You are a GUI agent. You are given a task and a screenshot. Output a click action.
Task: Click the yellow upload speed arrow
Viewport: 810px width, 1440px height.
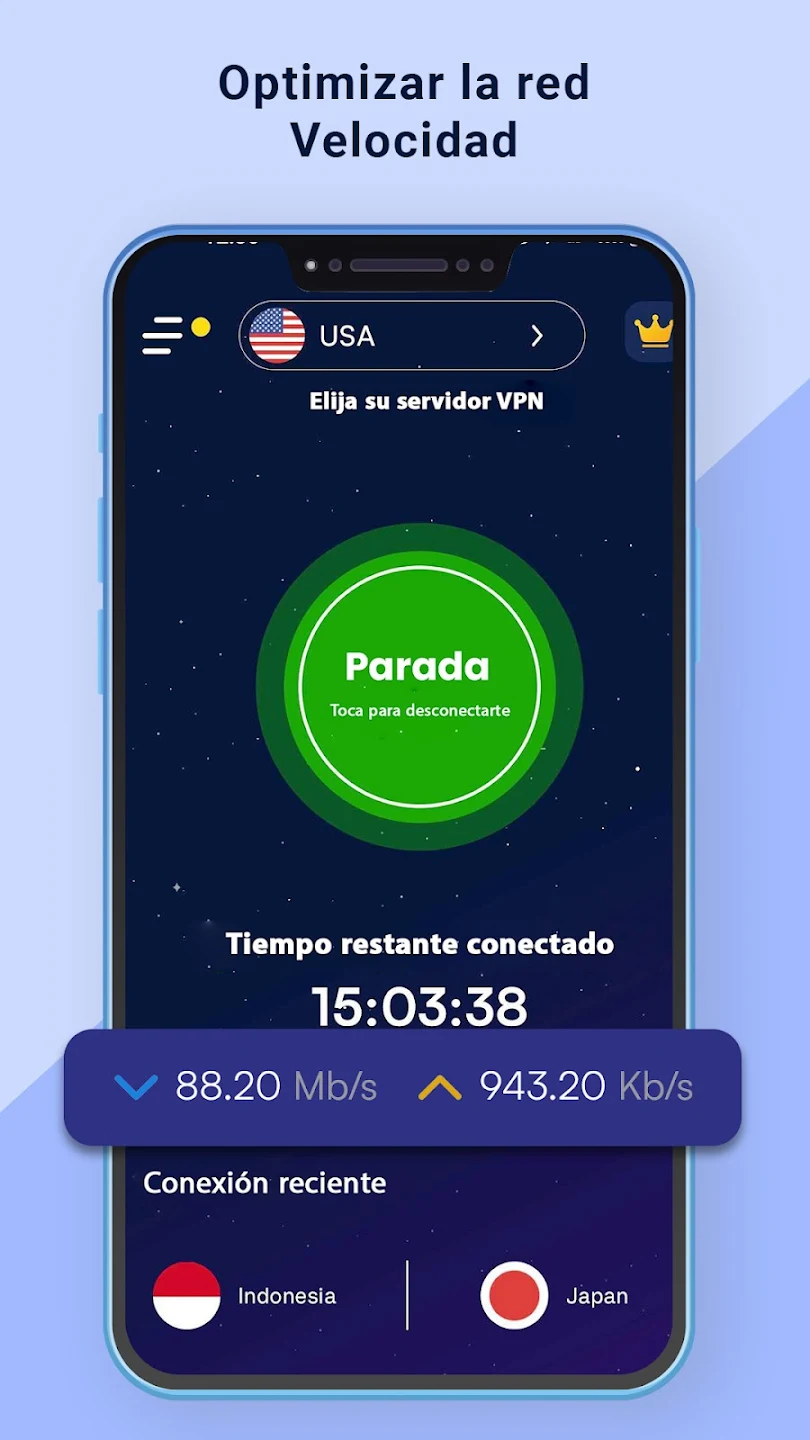pyautogui.click(x=438, y=1086)
